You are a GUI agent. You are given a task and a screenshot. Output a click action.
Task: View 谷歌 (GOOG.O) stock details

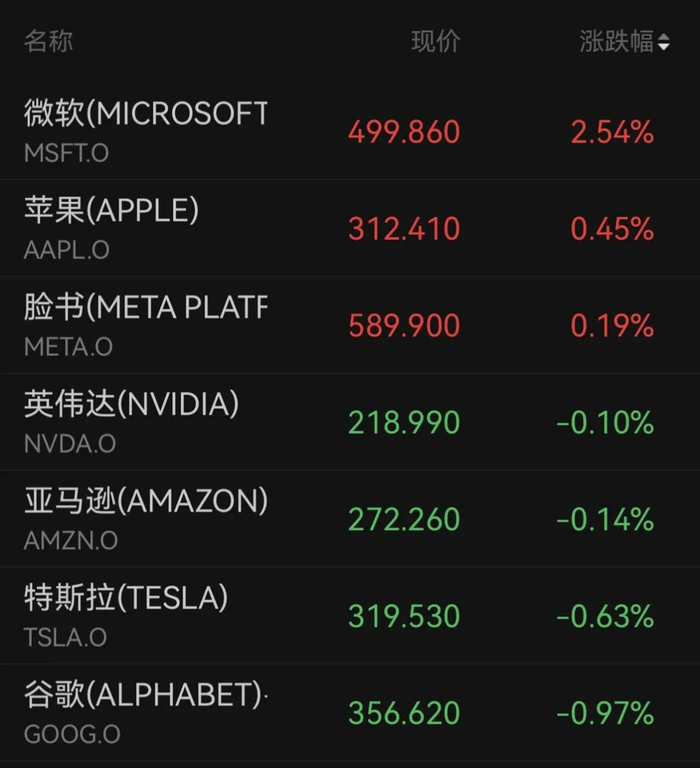pyautogui.click(x=350, y=713)
